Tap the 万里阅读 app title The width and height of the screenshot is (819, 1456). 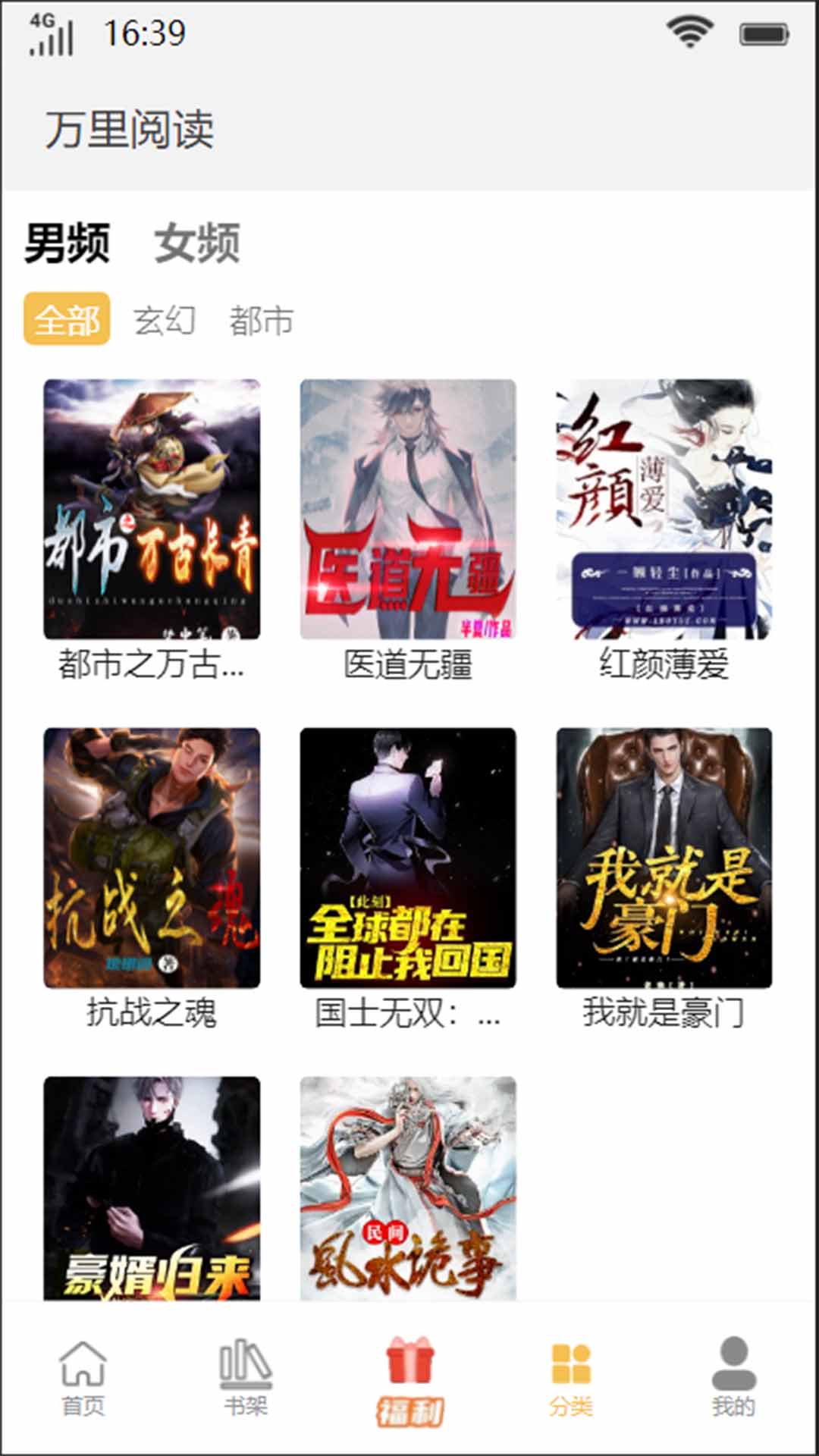pyautogui.click(x=130, y=127)
